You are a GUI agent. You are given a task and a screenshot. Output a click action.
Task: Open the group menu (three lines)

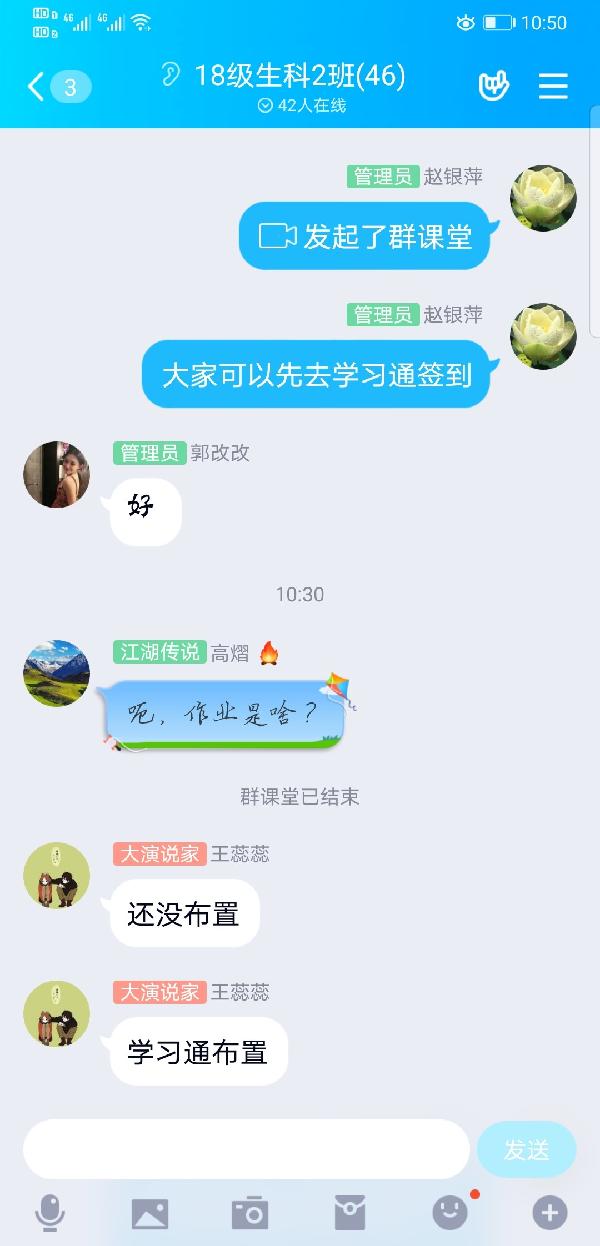point(553,87)
